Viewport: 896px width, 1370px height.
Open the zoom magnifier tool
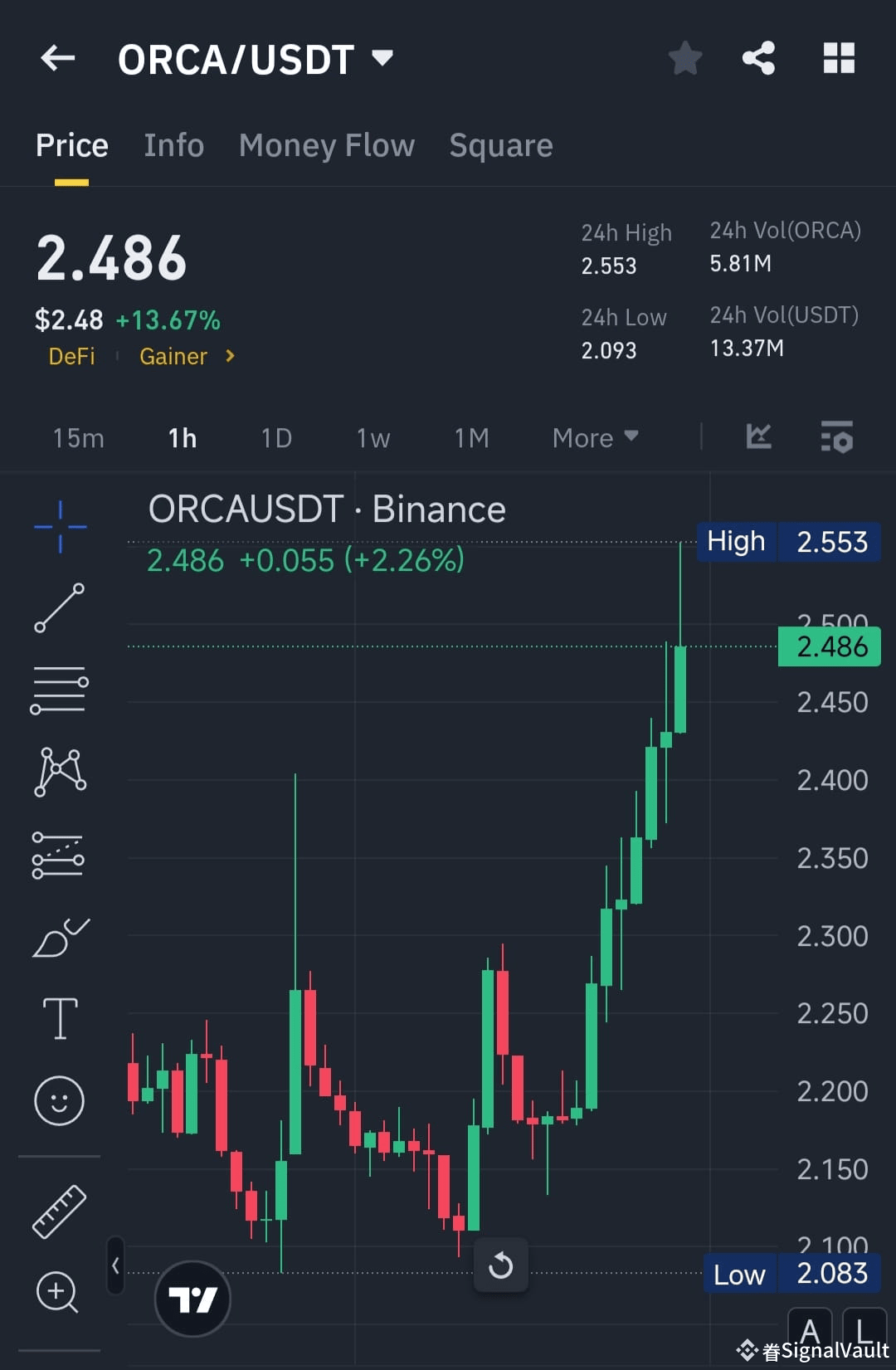tap(56, 1293)
